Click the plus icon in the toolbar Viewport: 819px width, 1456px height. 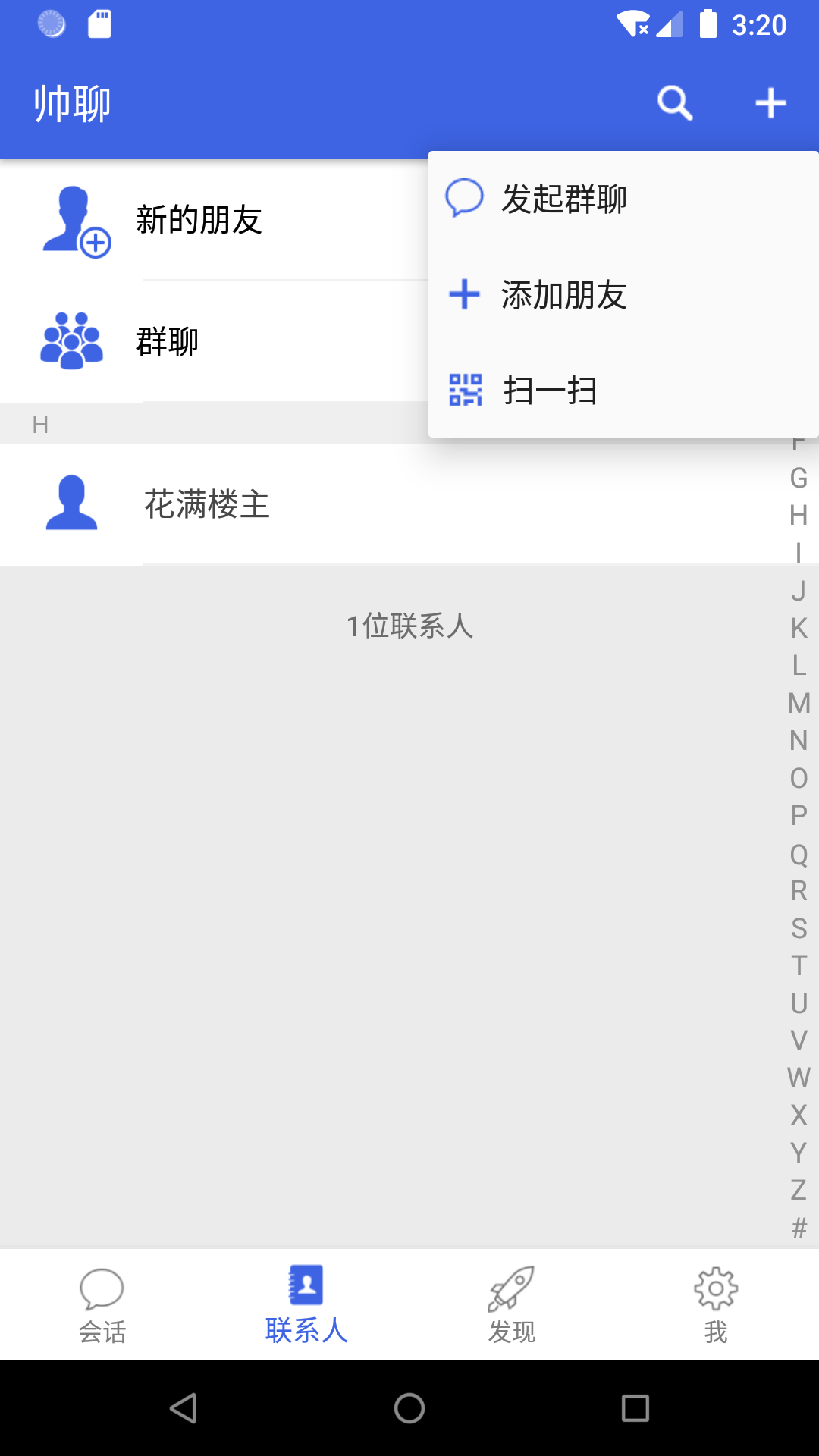coord(770,102)
